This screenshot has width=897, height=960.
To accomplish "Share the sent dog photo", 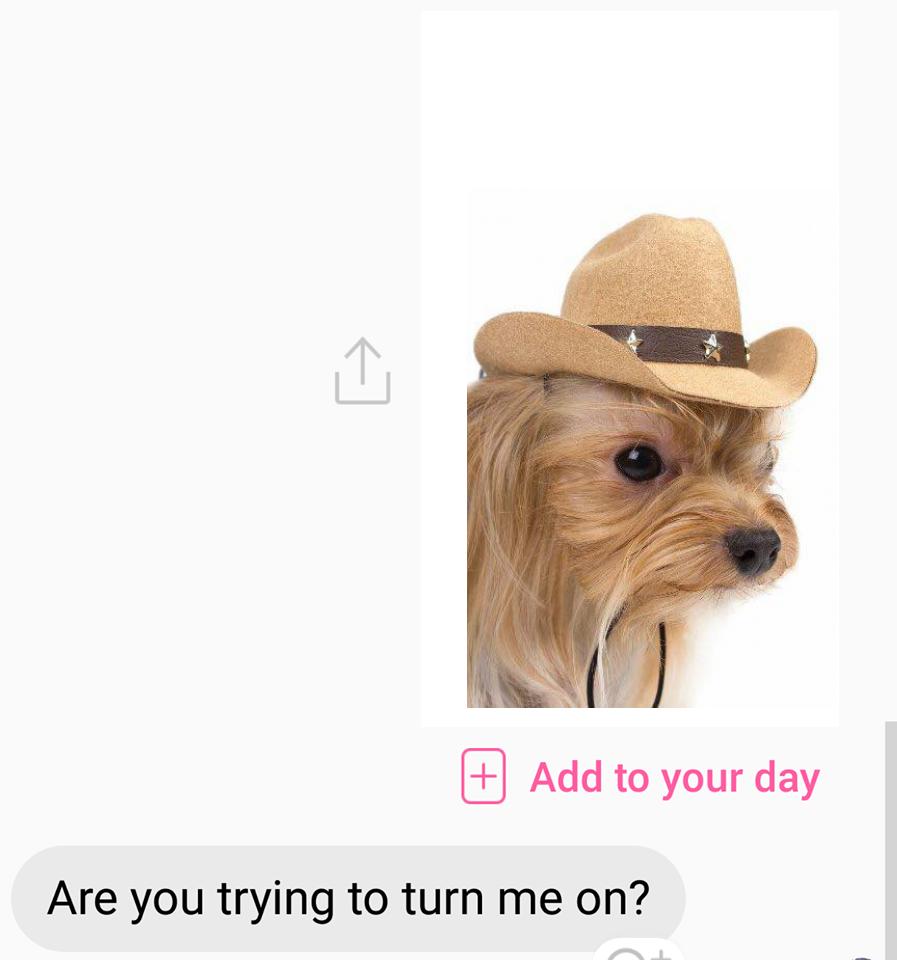I will tap(362, 372).
